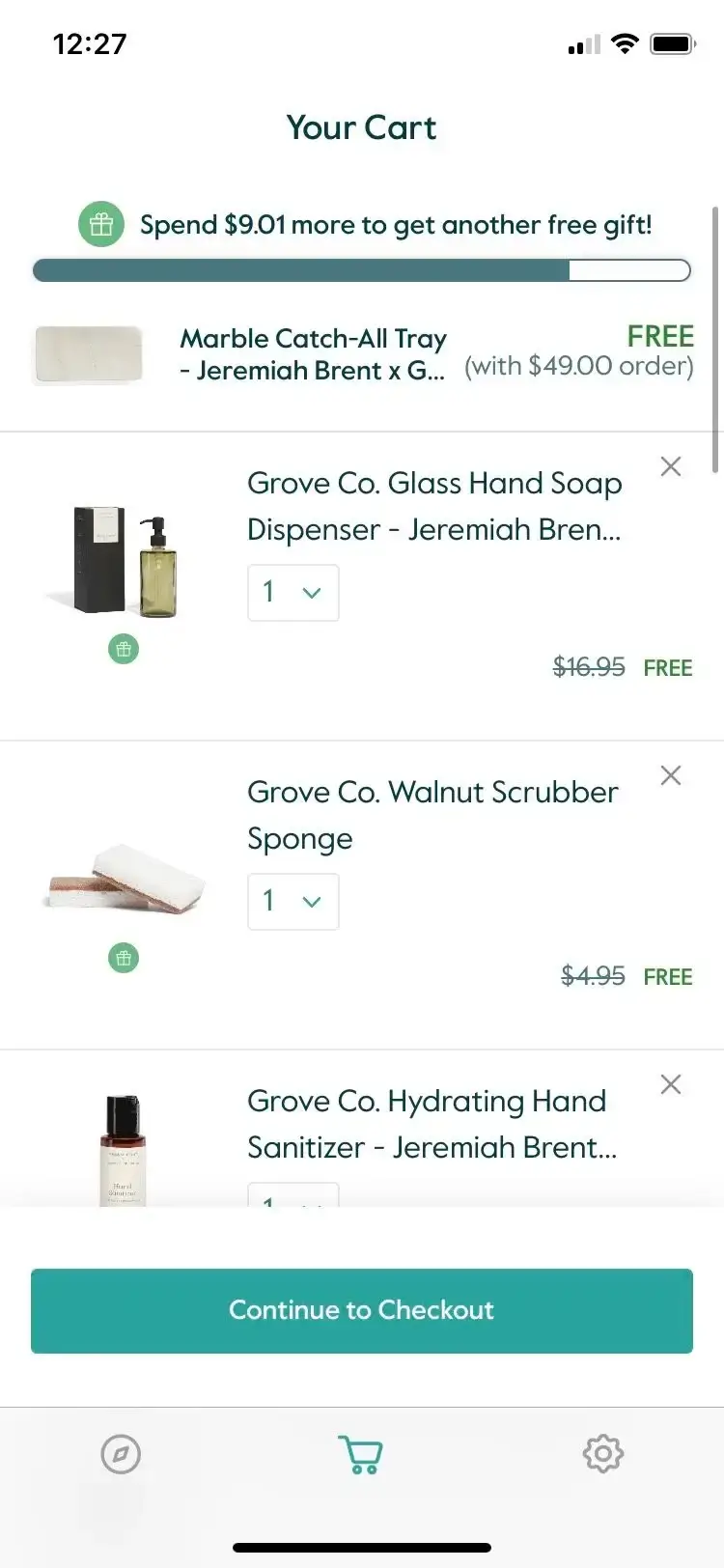The height and width of the screenshot is (1568, 724).
Task: Open the settings gear tab
Action: pyautogui.click(x=603, y=1454)
